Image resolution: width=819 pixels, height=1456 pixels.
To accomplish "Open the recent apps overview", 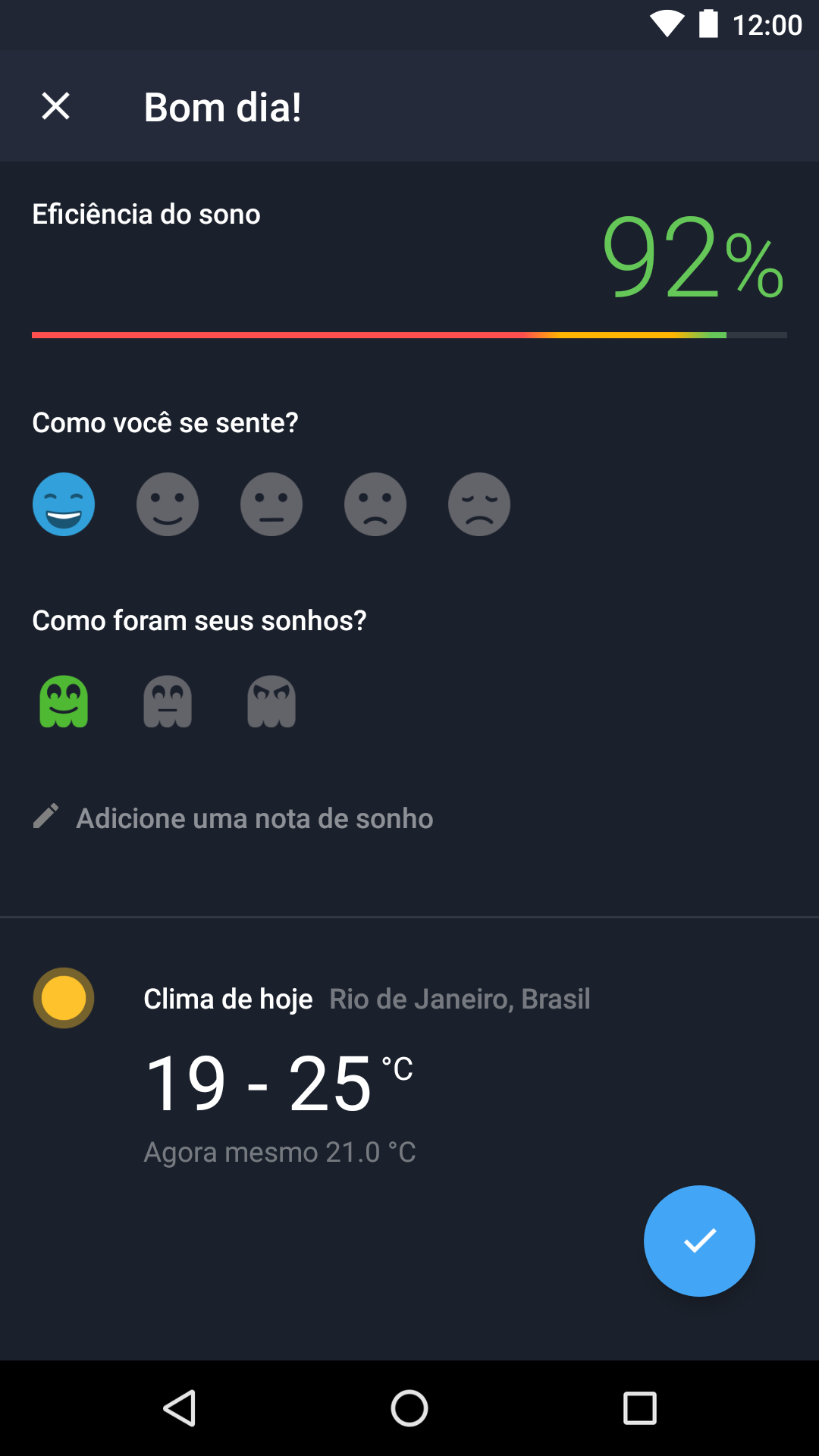I will (x=639, y=1408).
